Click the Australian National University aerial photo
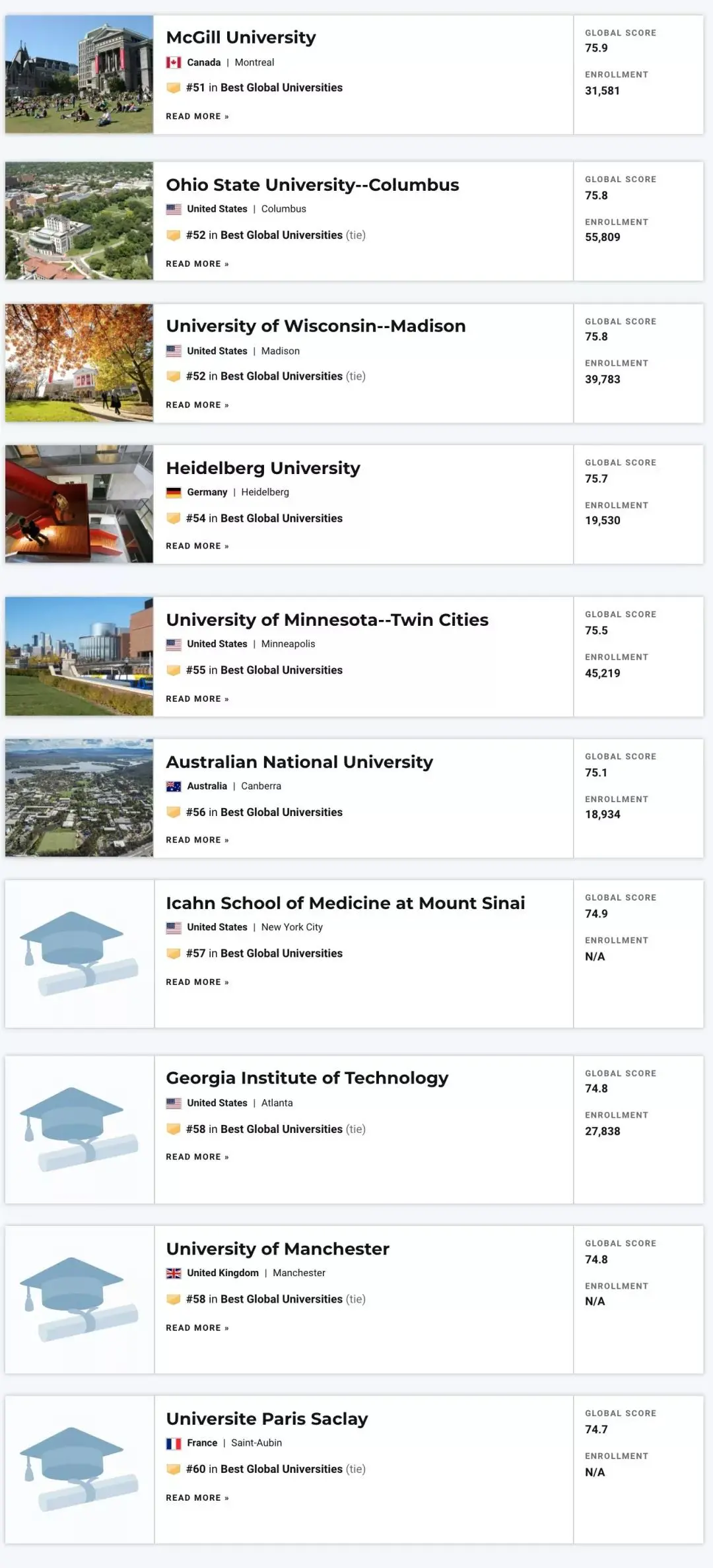The image size is (713, 1568). 78,799
